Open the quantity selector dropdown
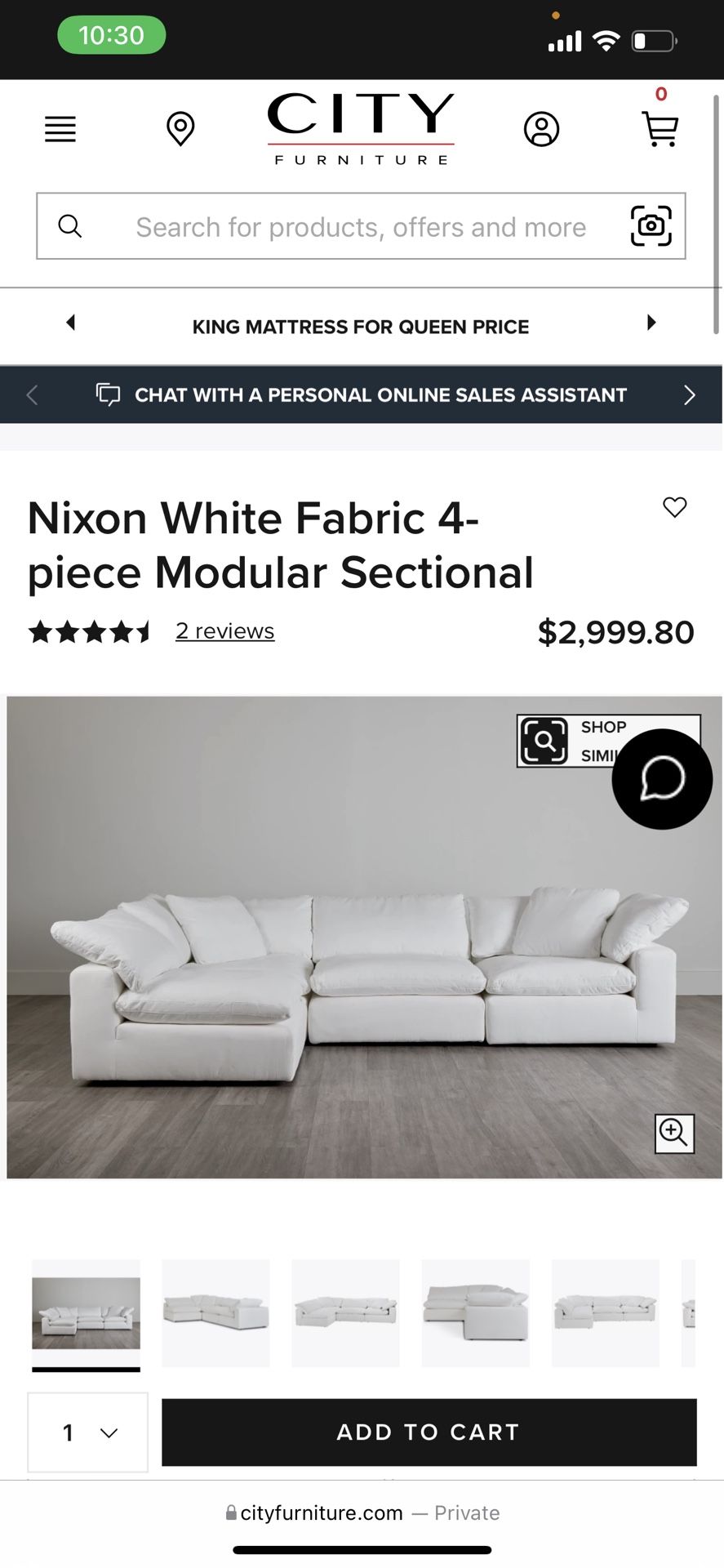 pyautogui.click(x=87, y=1432)
